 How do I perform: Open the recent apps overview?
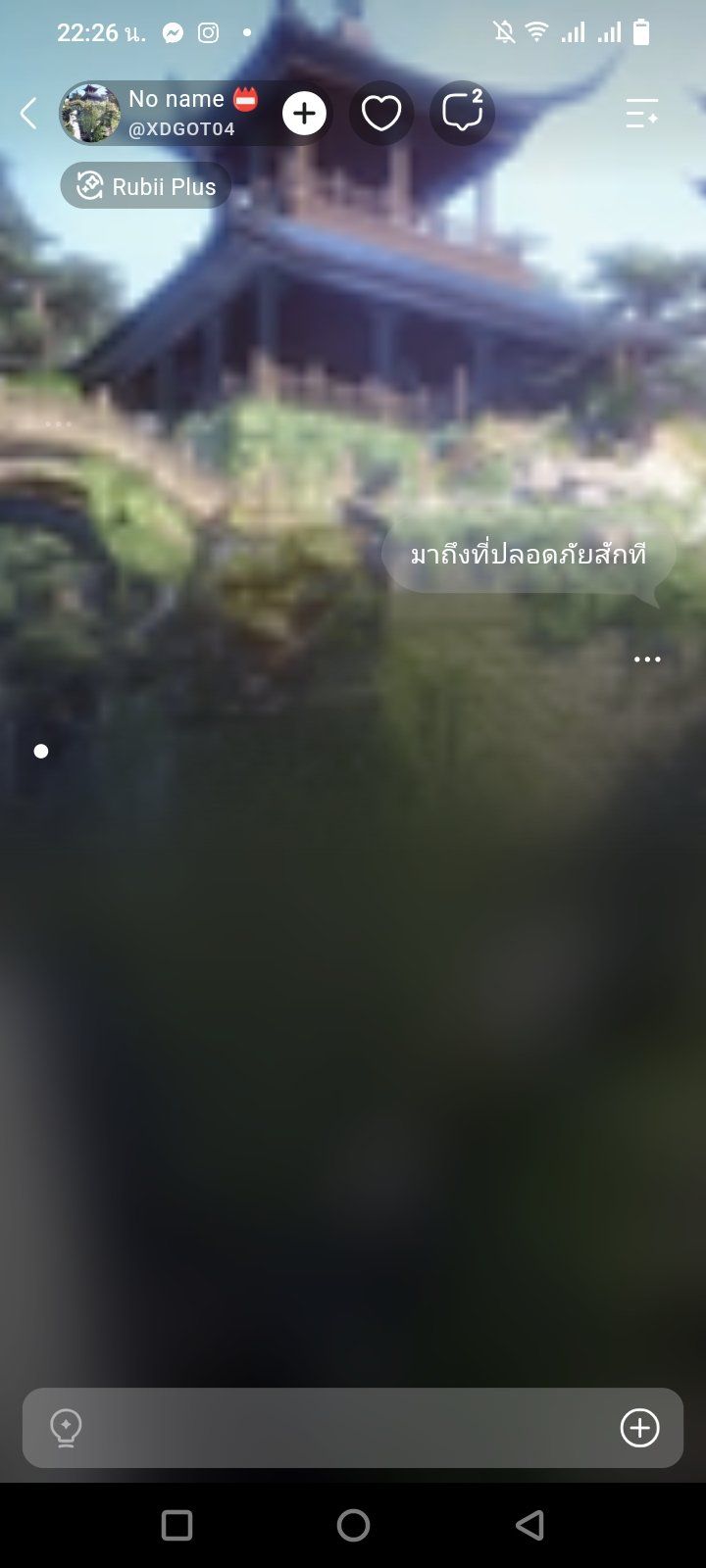click(176, 1525)
